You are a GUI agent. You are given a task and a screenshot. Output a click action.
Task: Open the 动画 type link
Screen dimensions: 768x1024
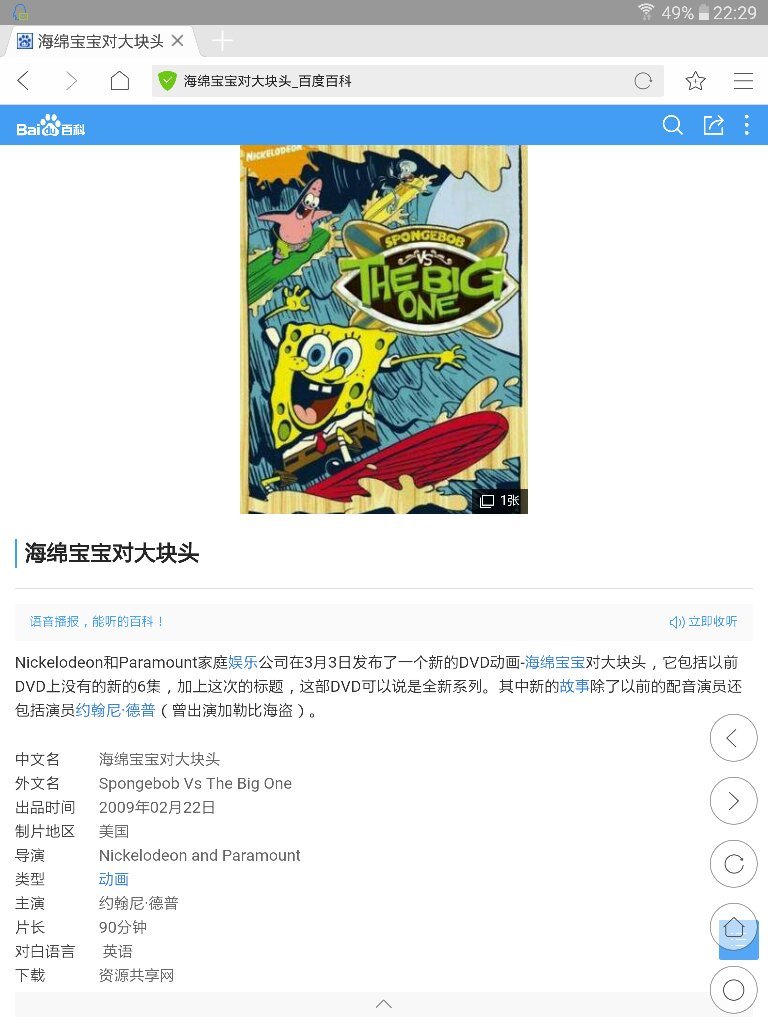point(114,879)
